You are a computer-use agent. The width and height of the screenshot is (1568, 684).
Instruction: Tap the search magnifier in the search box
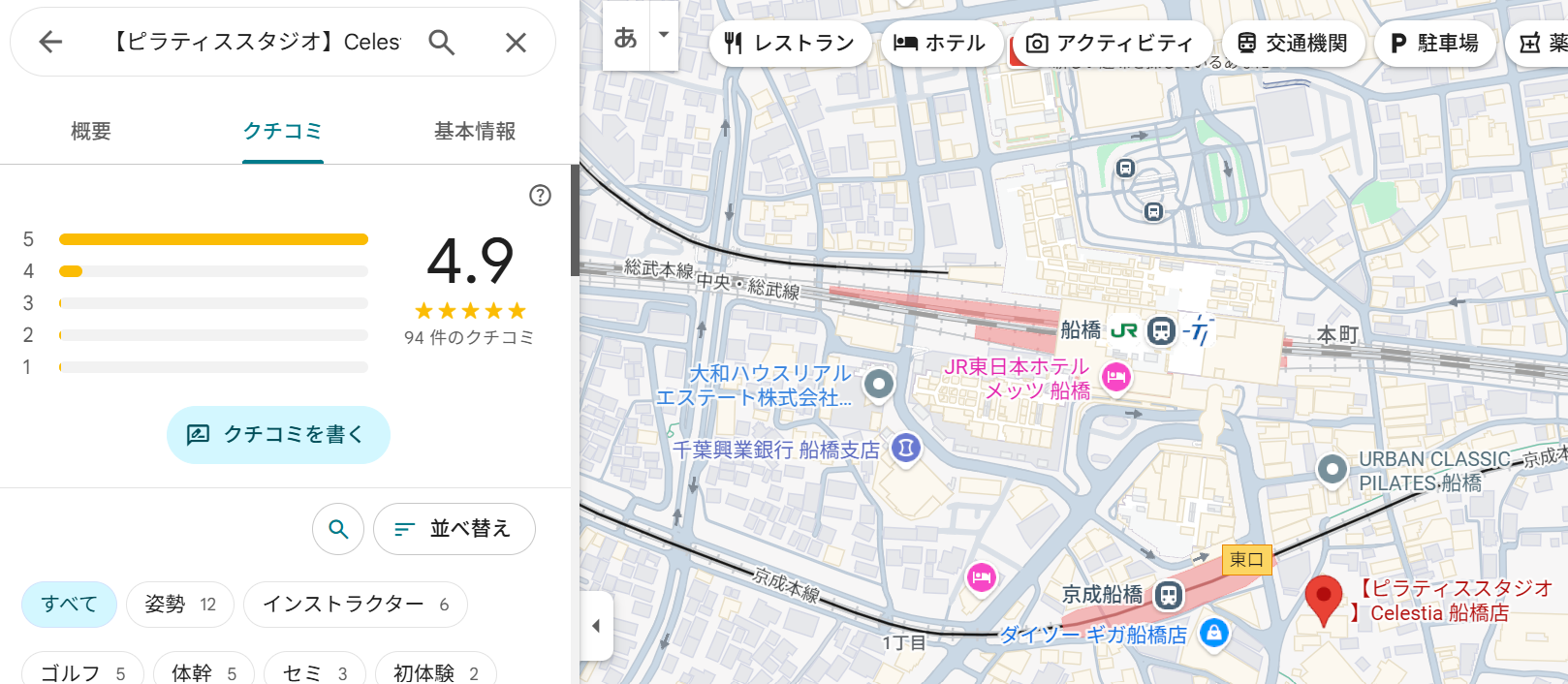click(x=442, y=42)
